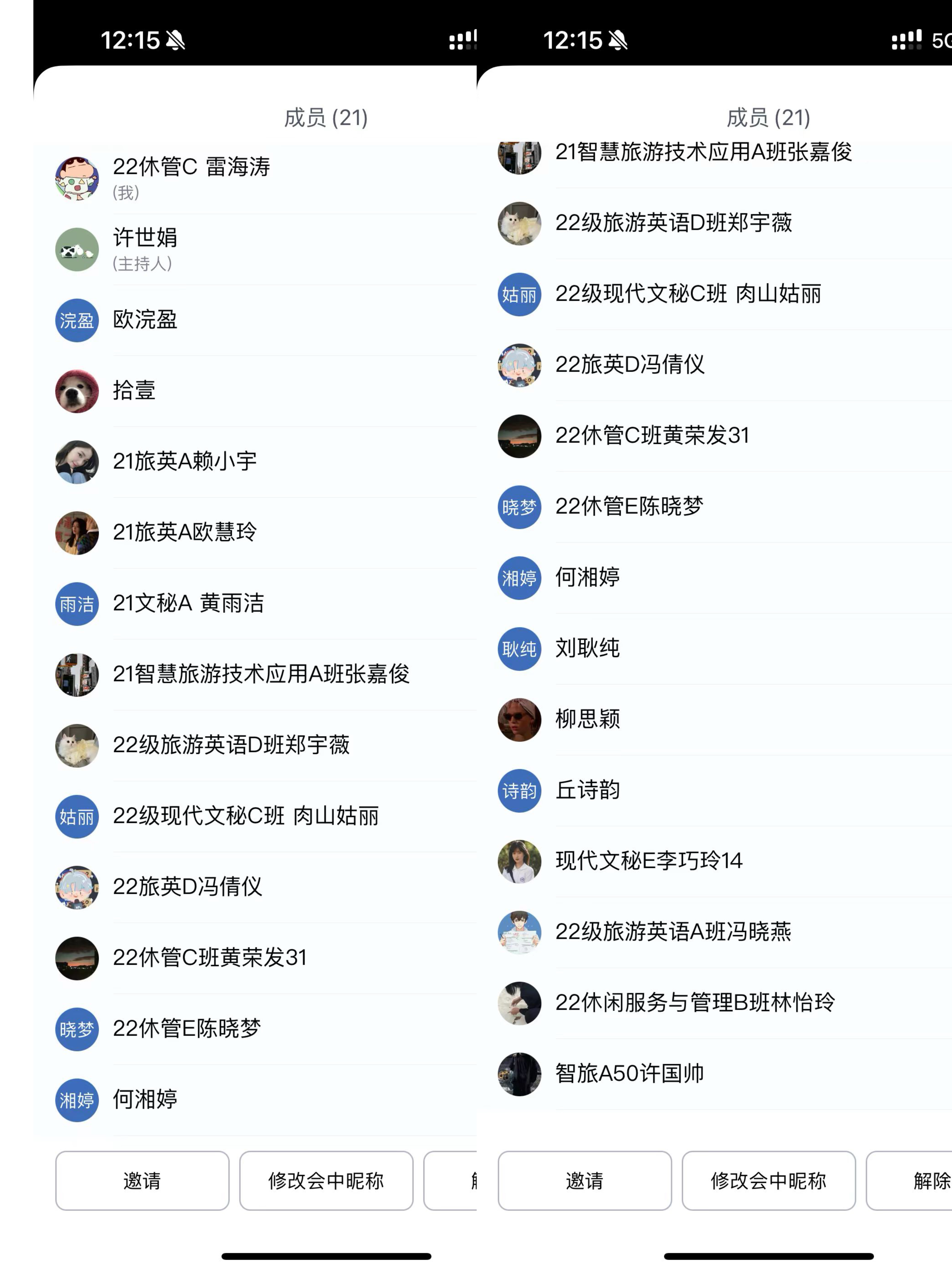Open member 拾壹's options
Viewport: 952px width, 1270px height.
(x=134, y=390)
